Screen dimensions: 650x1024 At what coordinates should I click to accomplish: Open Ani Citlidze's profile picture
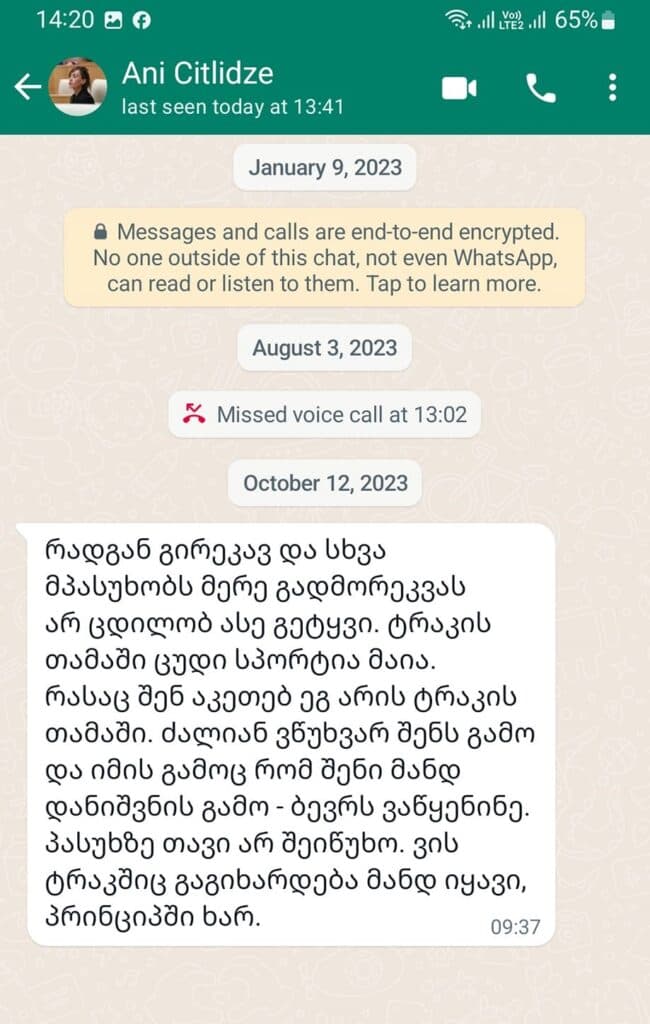pos(78,87)
